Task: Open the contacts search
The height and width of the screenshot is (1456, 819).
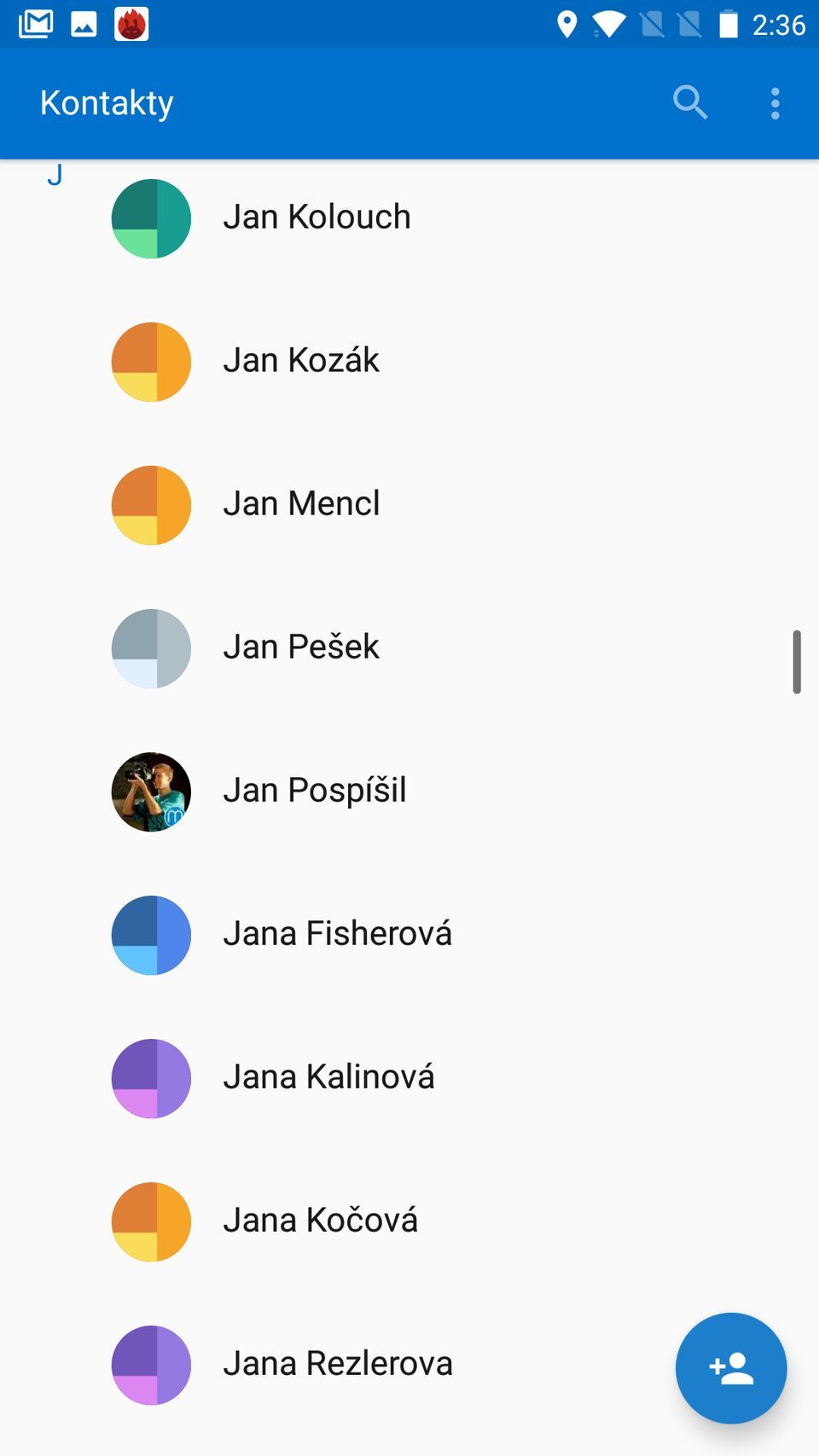Action: pos(689,103)
